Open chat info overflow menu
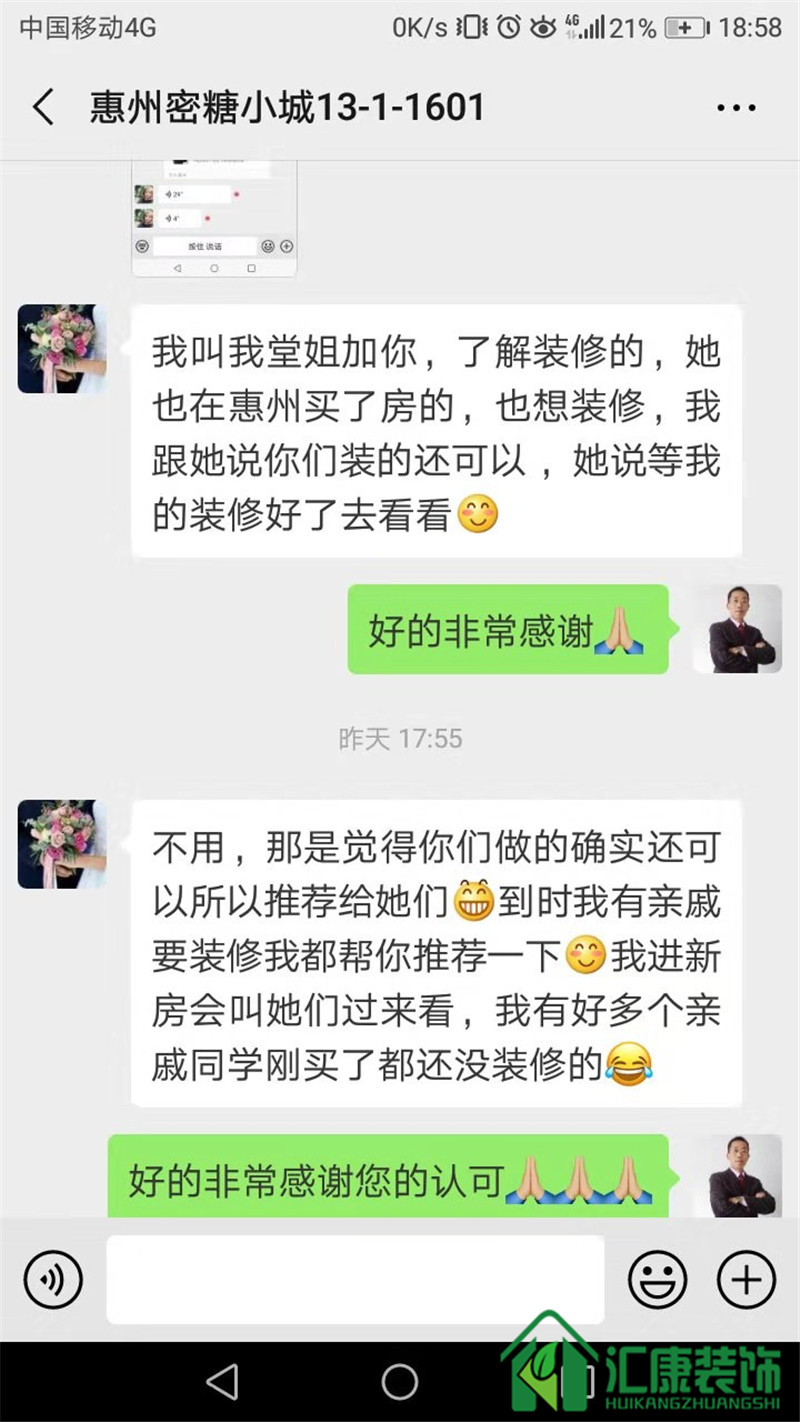 737,107
